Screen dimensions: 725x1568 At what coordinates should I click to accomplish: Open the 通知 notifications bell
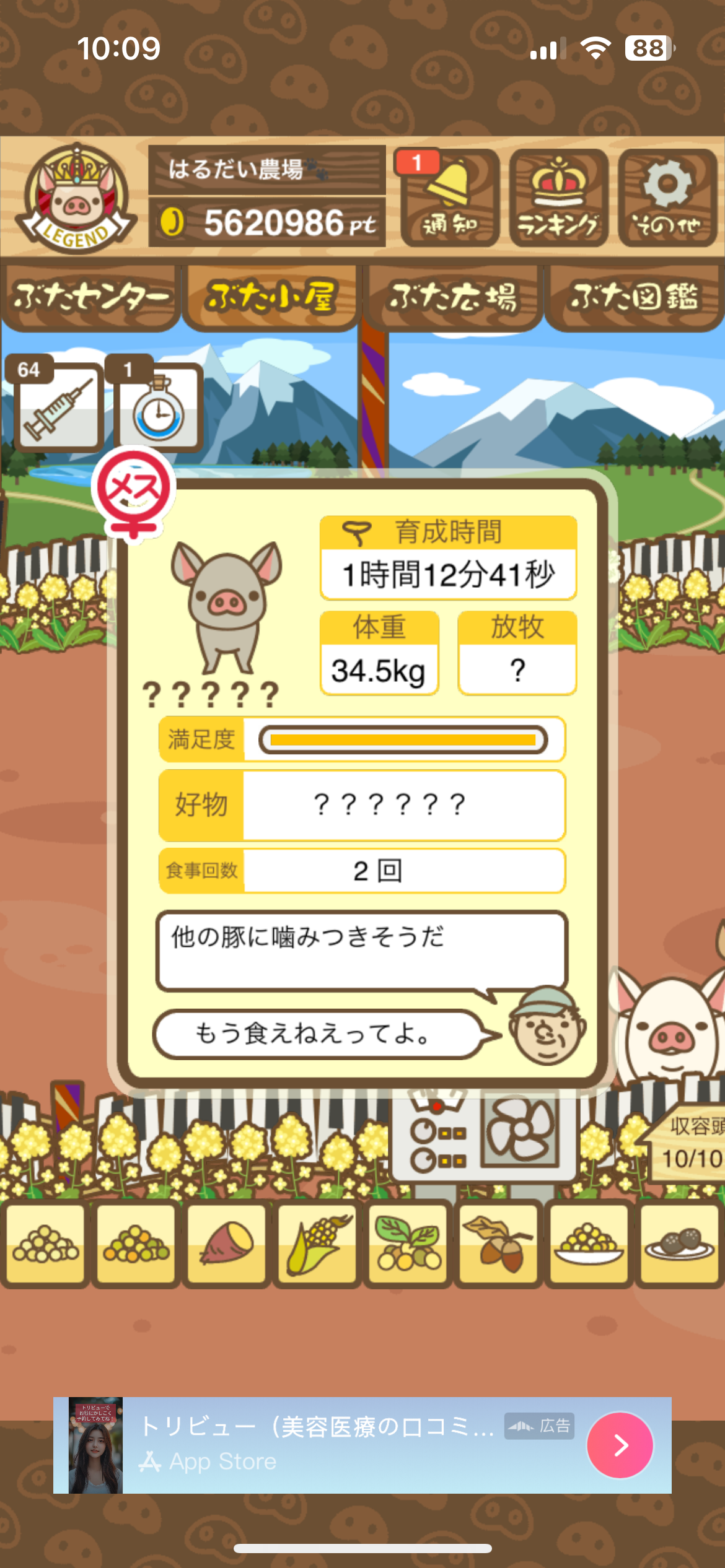[x=450, y=198]
